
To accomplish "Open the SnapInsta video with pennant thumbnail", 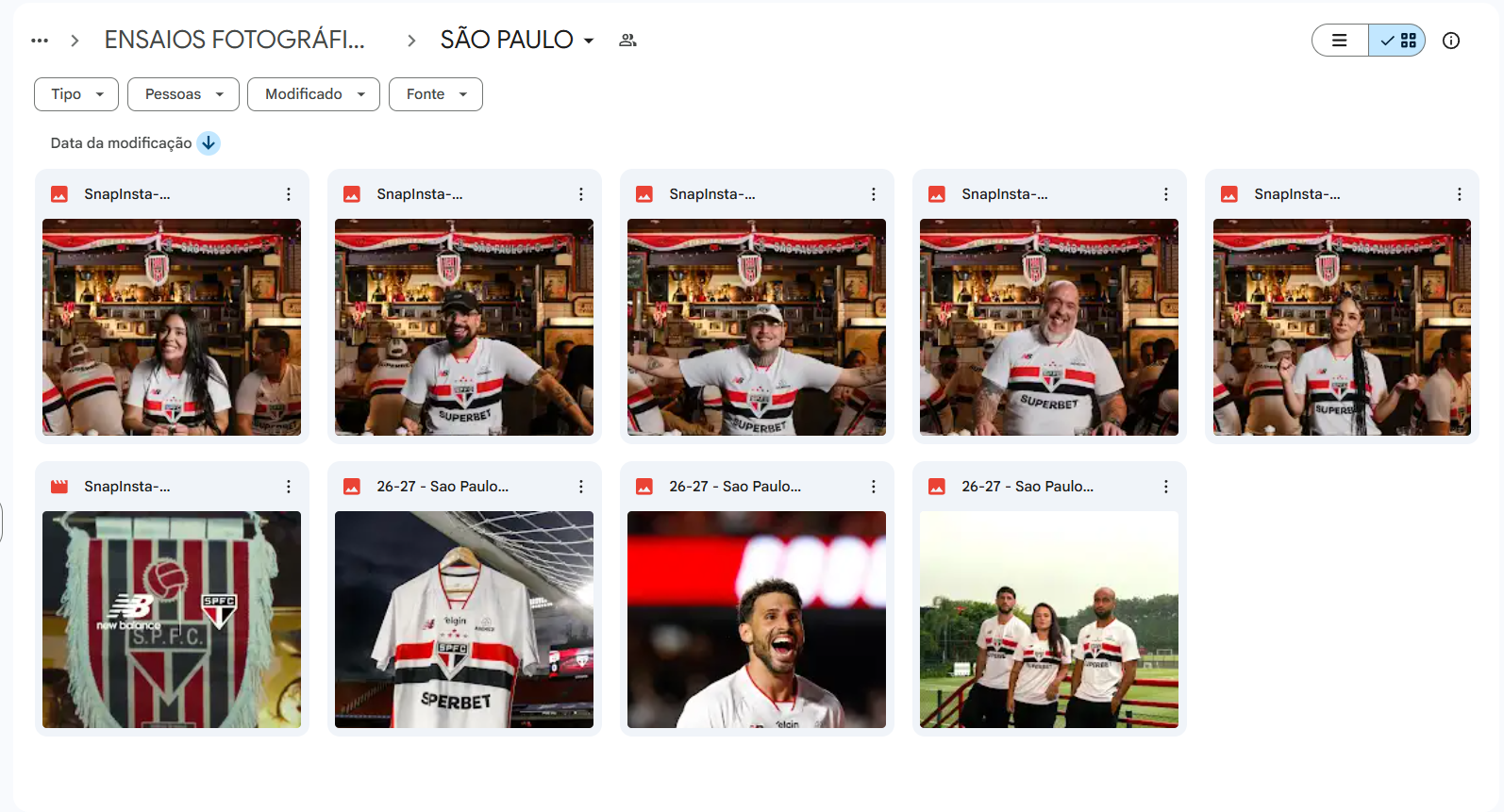I will 172,619.
